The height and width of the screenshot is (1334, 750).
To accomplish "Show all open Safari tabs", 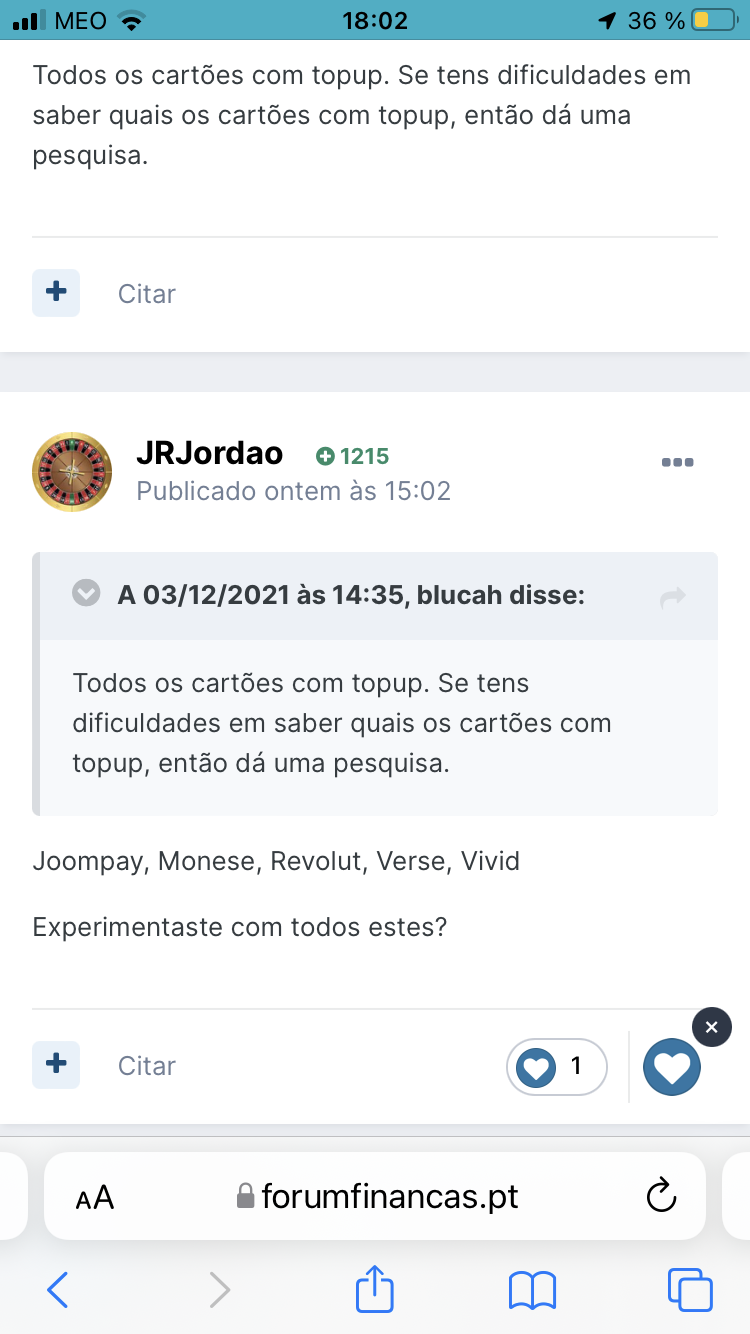I will [x=690, y=1290].
